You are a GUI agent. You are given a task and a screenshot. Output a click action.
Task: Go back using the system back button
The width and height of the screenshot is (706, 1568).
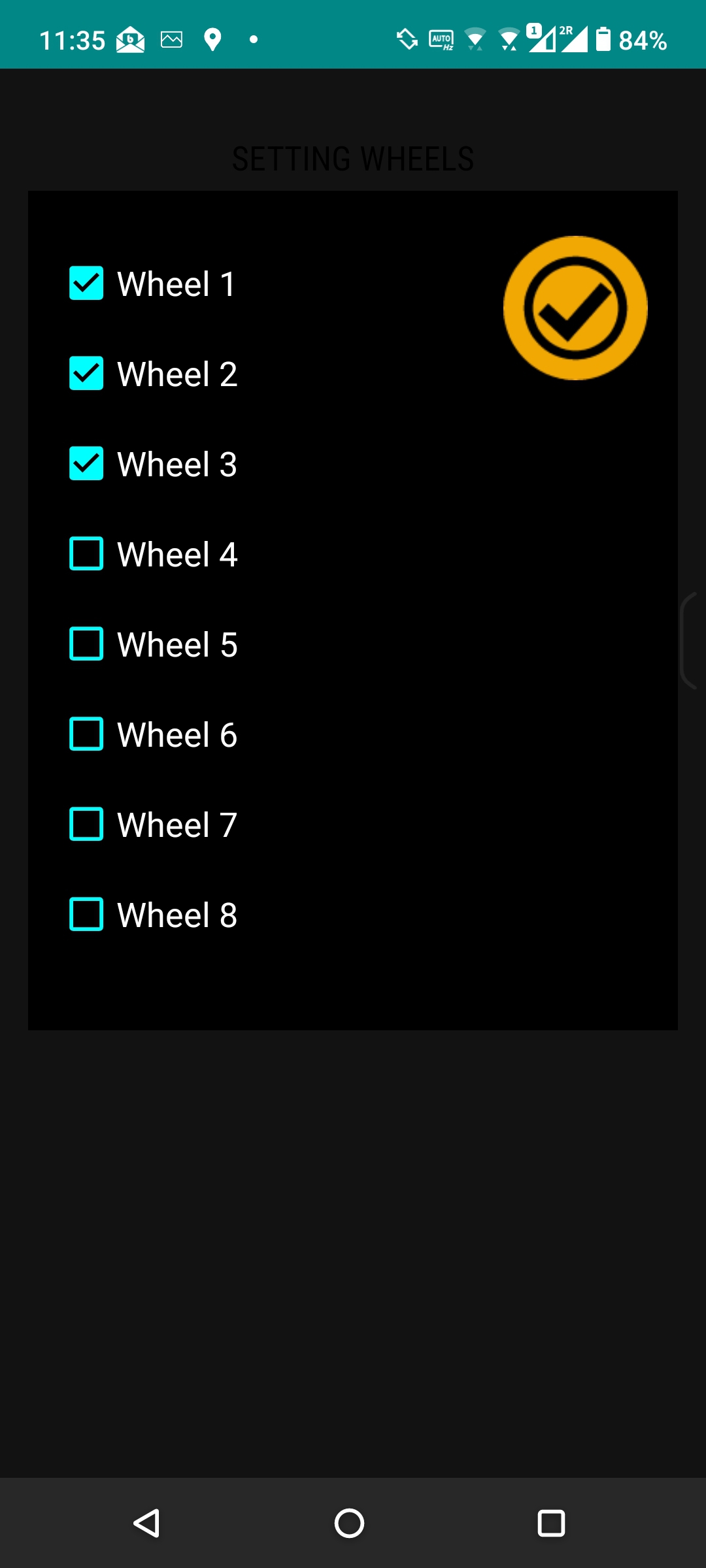pyautogui.click(x=147, y=1524)
